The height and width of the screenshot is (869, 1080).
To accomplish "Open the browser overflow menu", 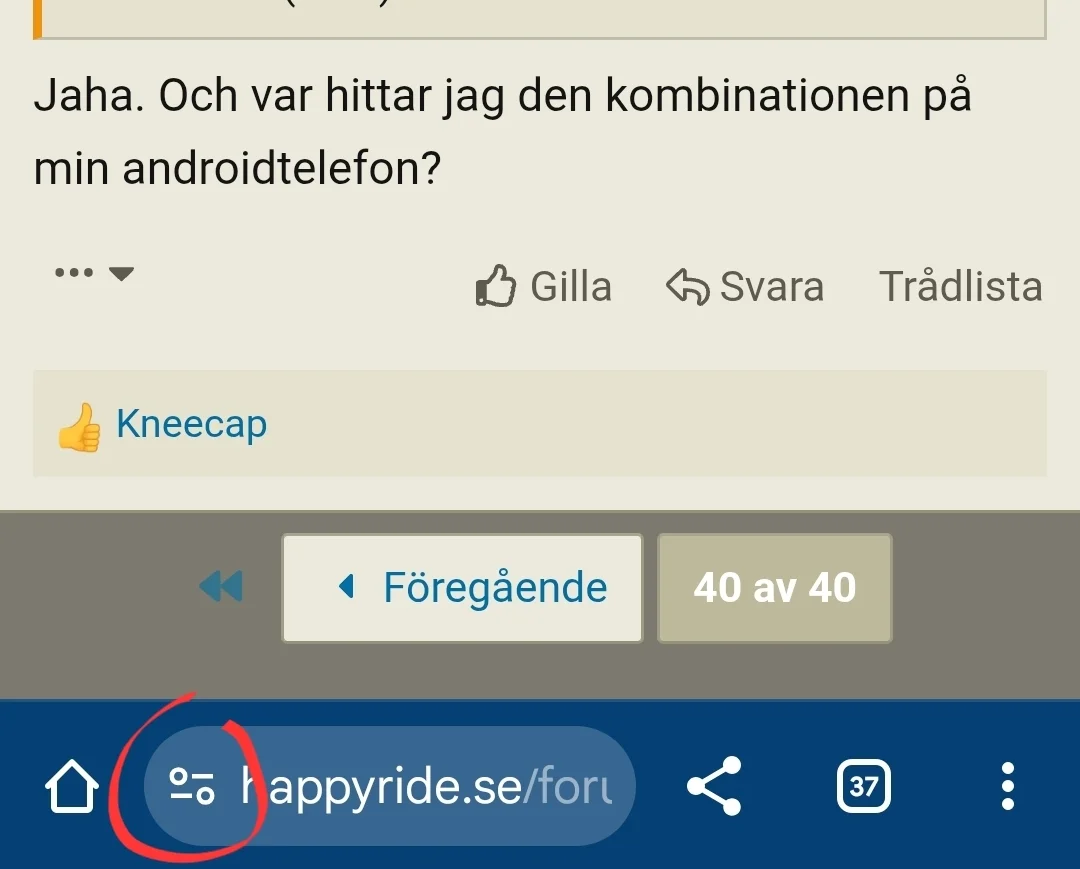I will coord(1007,787).
